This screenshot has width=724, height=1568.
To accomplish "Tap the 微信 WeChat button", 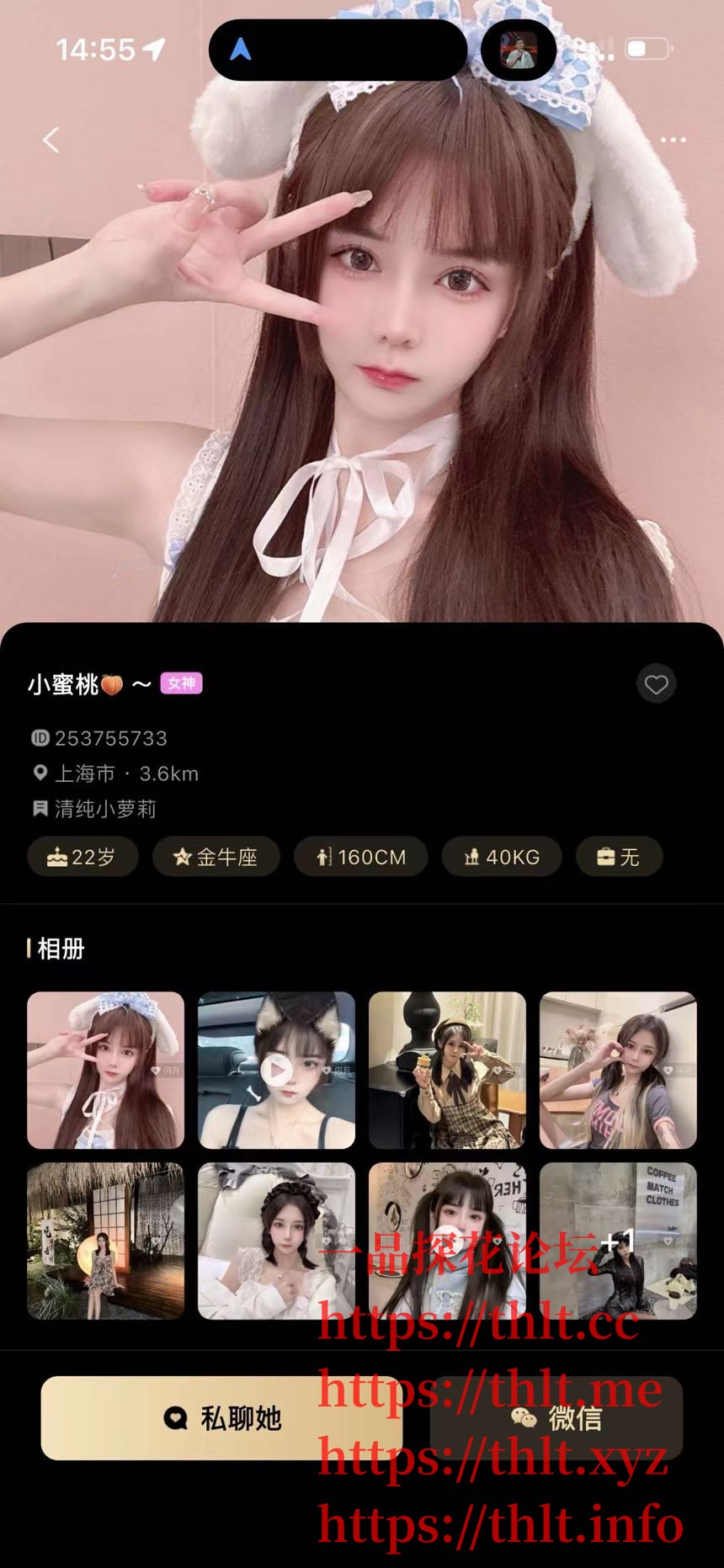I will click(x=556, y=1418).
